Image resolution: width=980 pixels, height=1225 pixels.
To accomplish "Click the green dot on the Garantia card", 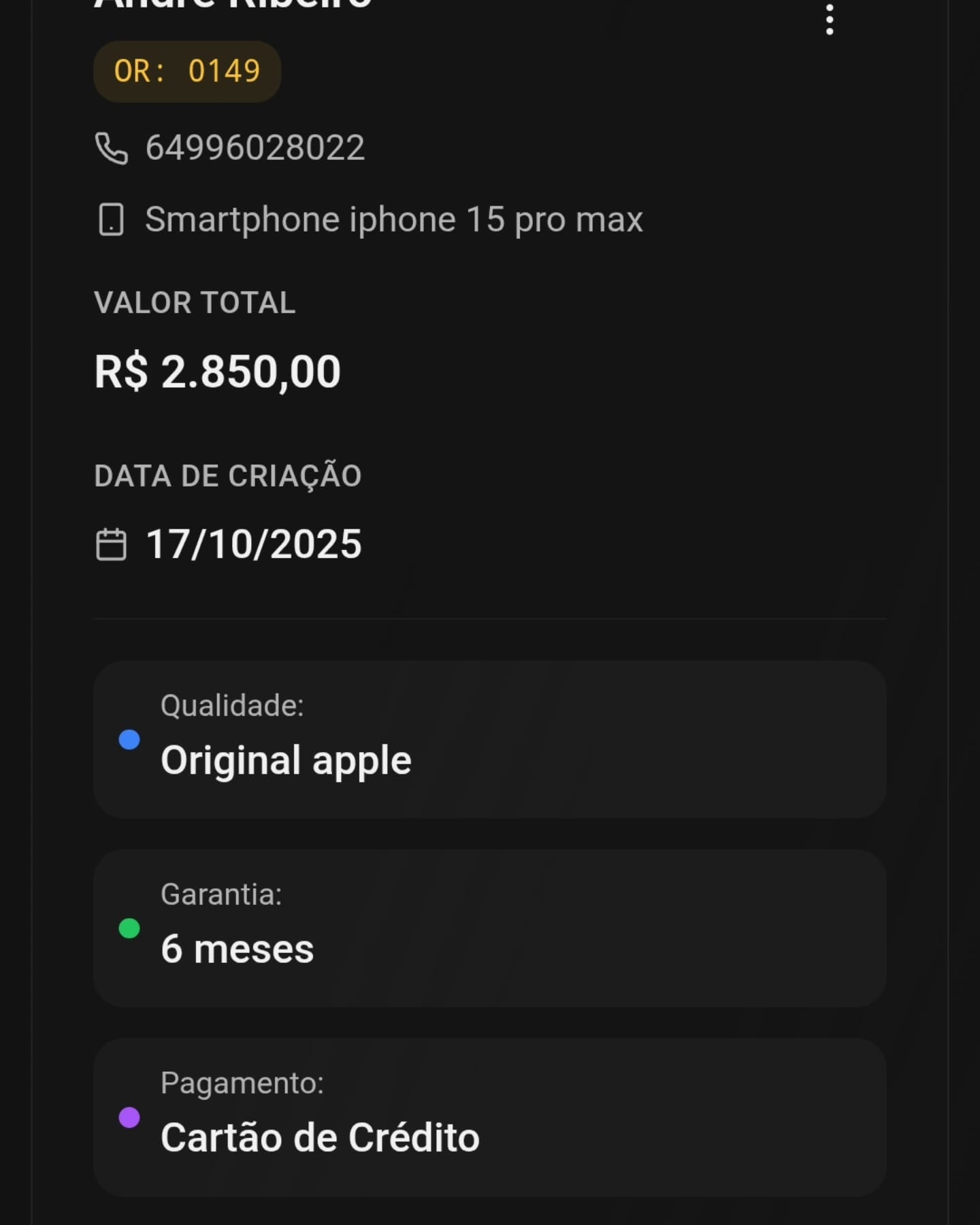I will (129, 927).
